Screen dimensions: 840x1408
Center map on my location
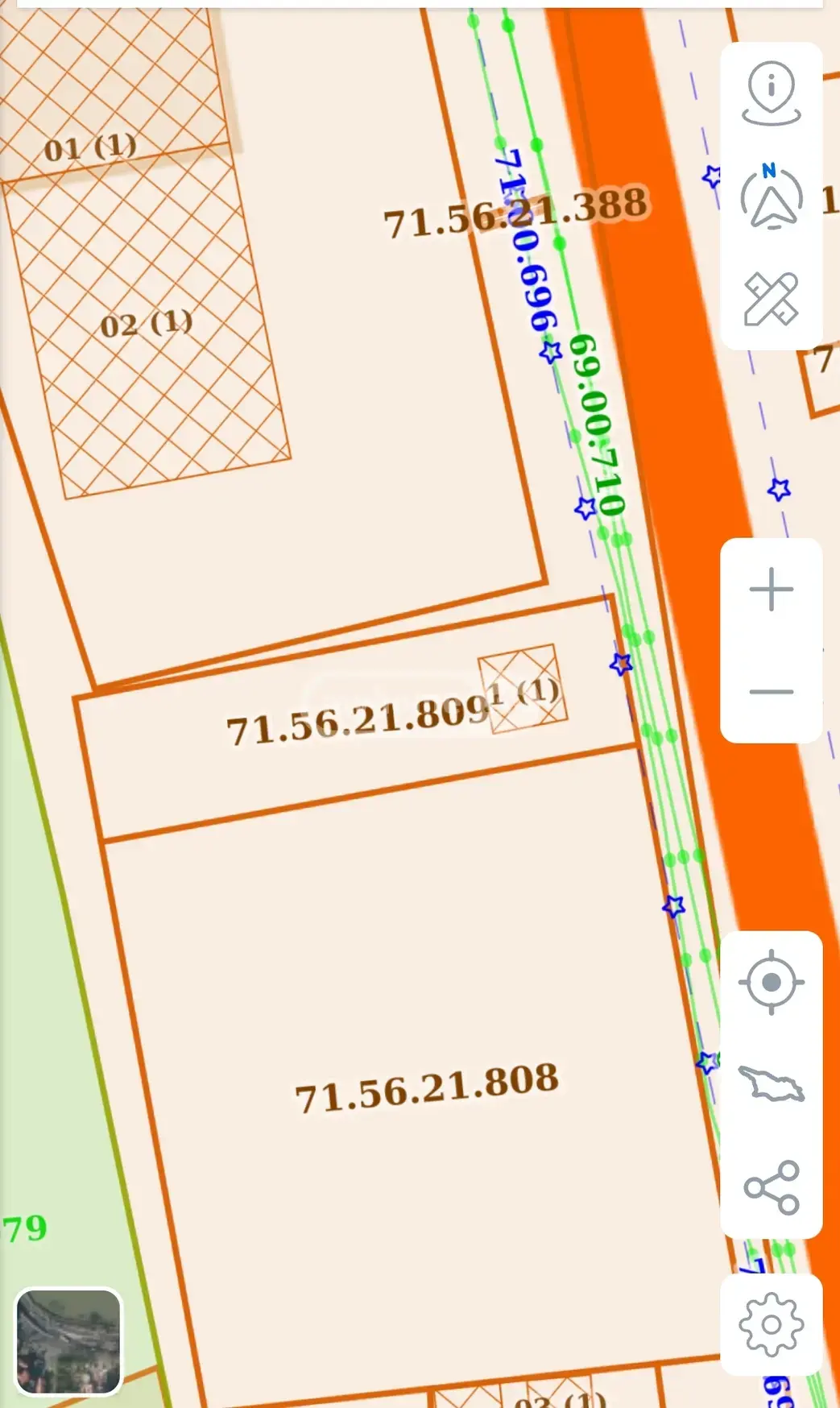click(771, 982)
